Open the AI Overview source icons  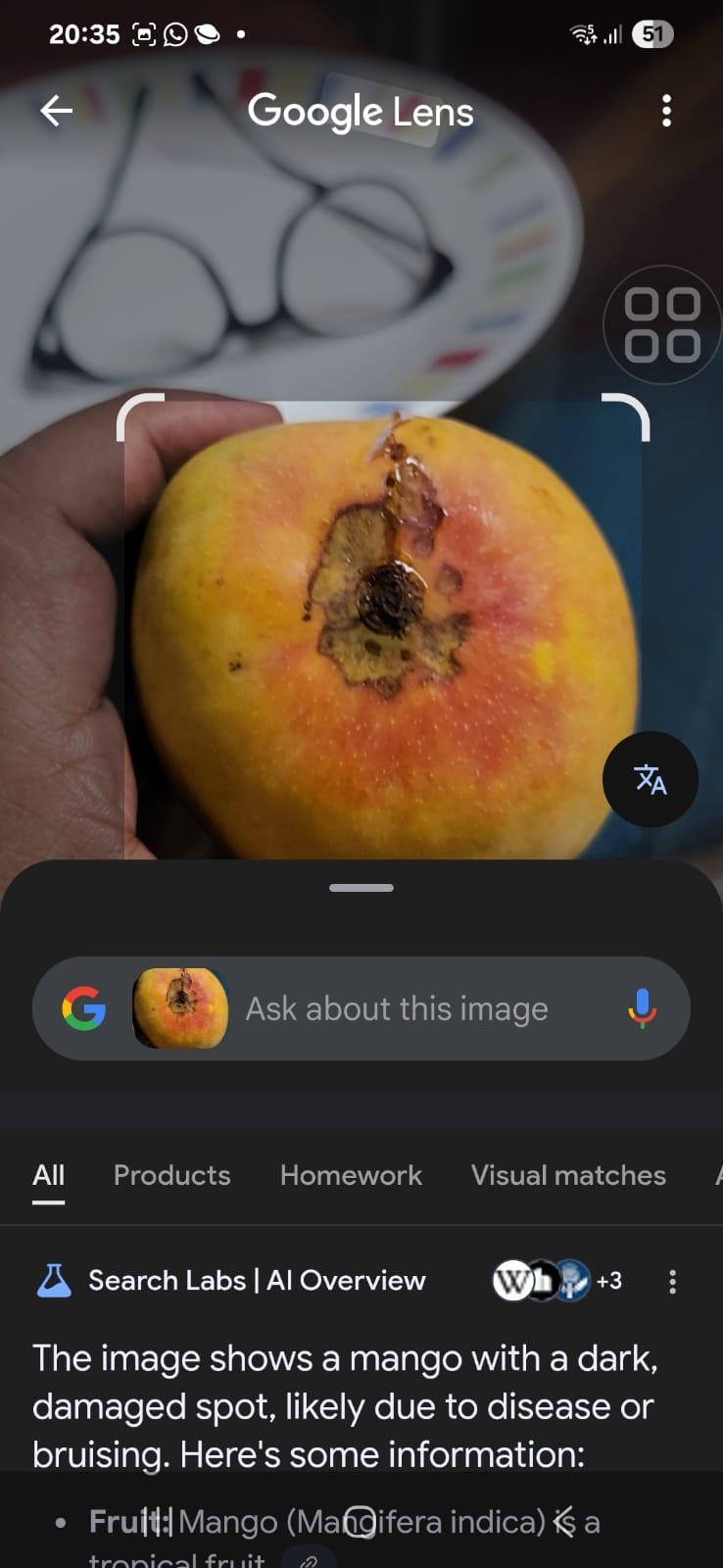(x=555, y=1281)
